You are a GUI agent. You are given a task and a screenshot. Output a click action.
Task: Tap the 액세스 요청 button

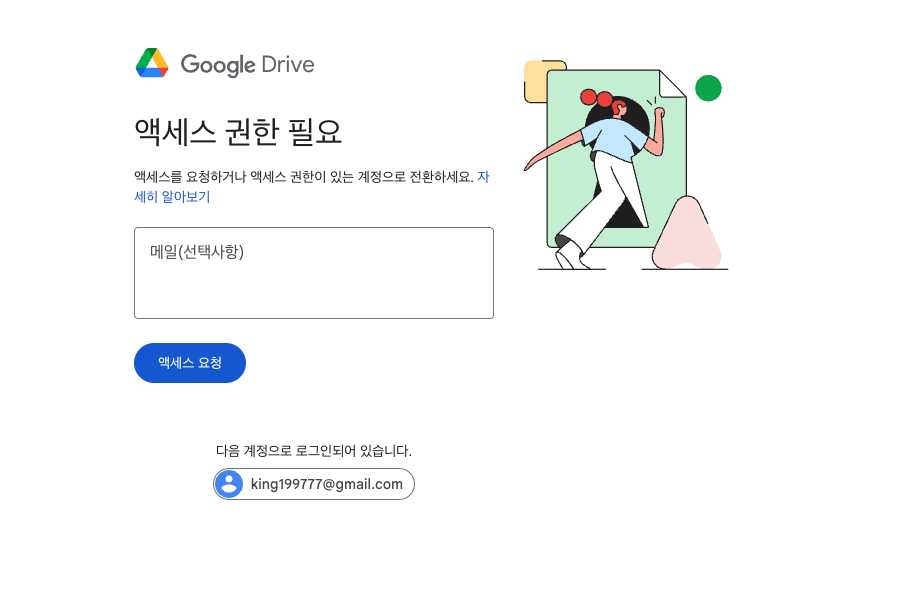pos(190,363)
